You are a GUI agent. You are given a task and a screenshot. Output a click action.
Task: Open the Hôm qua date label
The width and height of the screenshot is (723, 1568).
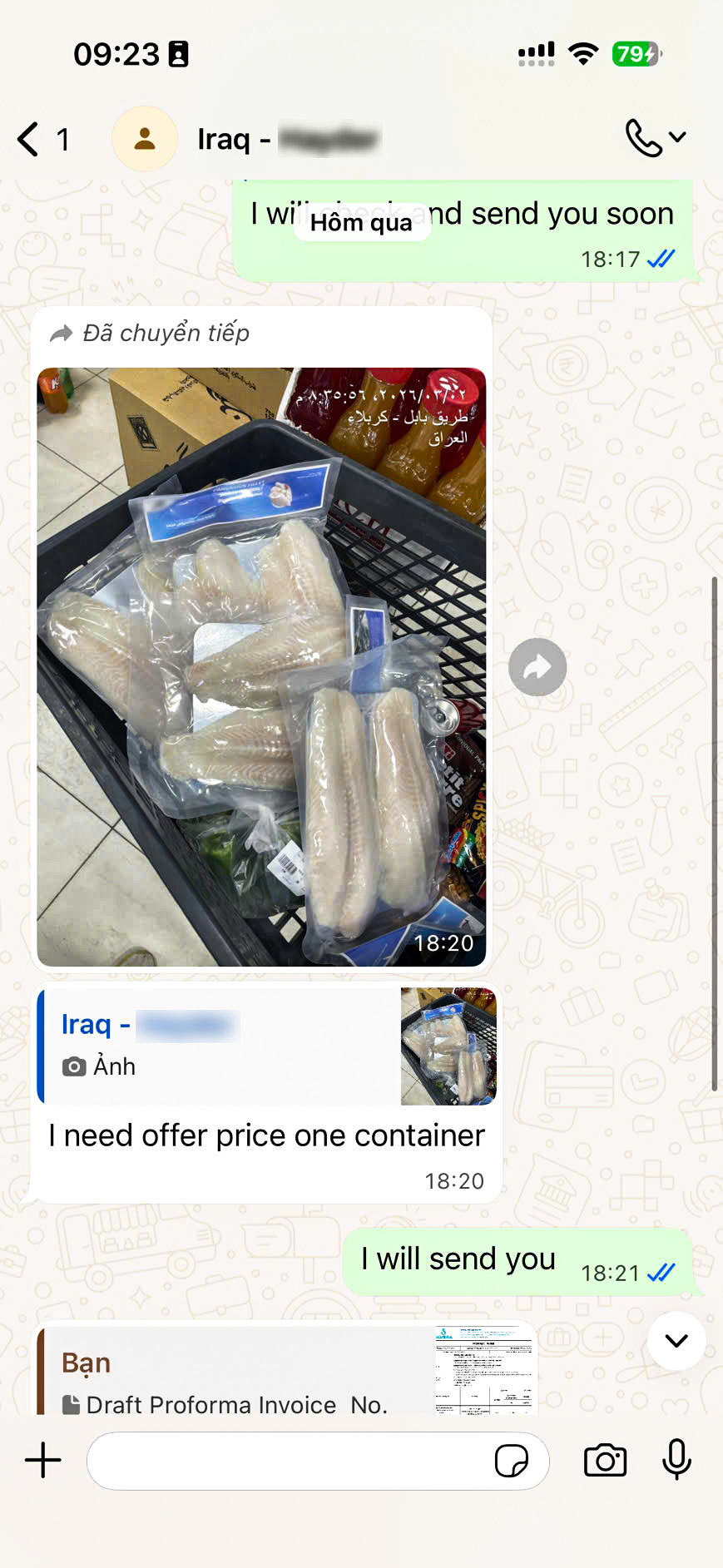361,222
